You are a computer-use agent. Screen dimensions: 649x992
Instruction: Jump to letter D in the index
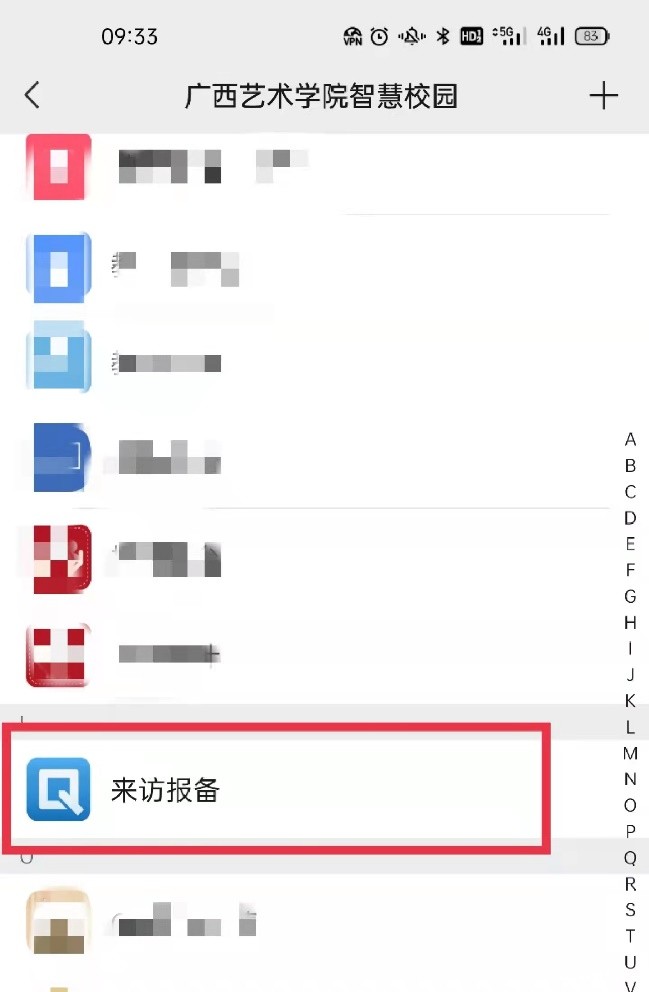coord(630,518)
